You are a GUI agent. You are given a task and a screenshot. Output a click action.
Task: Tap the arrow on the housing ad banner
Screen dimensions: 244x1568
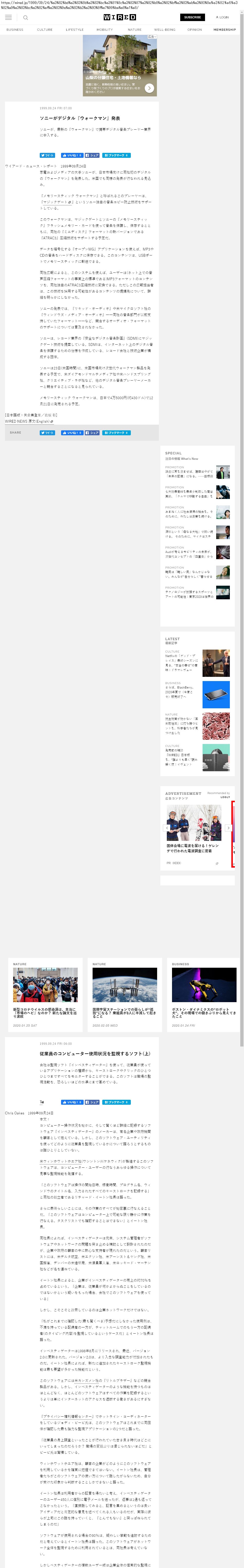point(149,88)
